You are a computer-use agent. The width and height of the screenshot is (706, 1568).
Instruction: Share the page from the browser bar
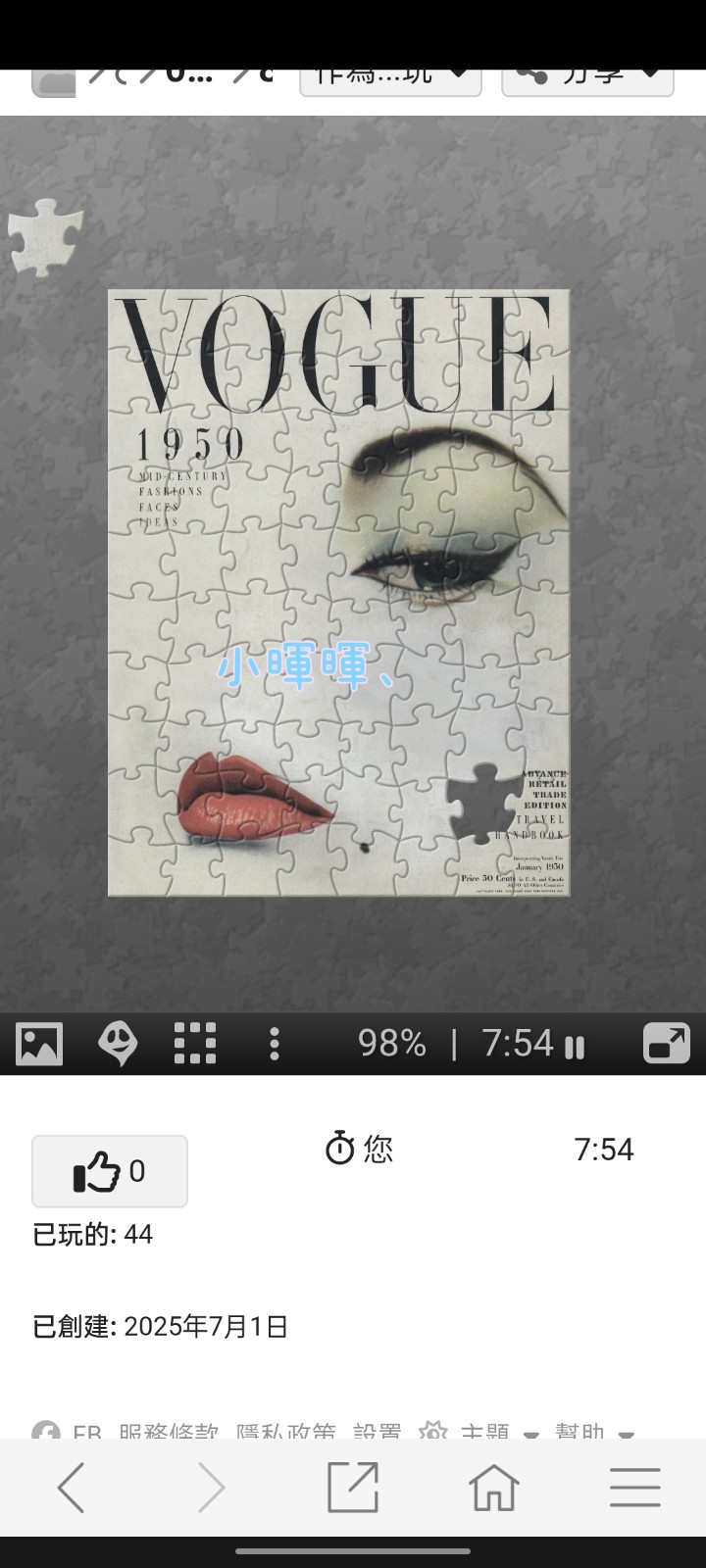click(353, 1488)
